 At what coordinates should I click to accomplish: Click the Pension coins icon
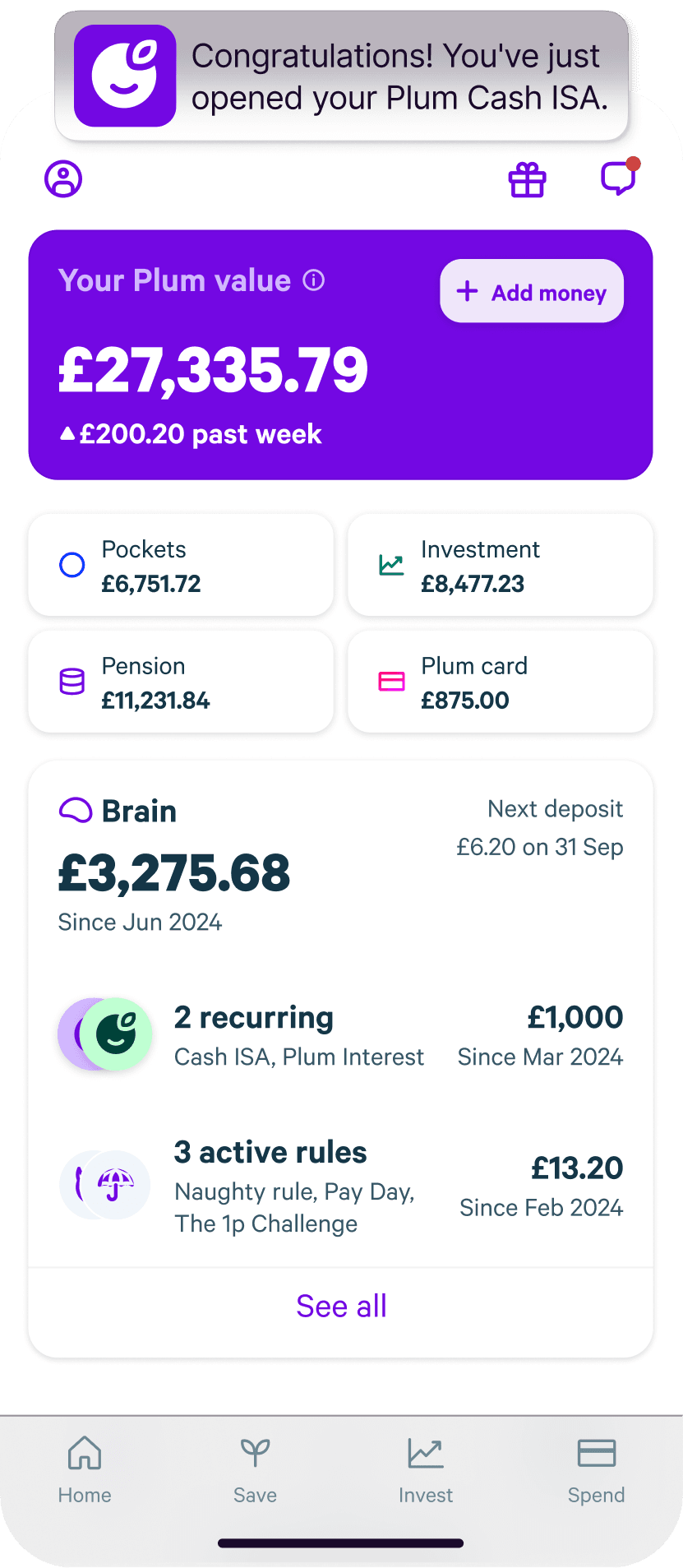click(72, 681)
